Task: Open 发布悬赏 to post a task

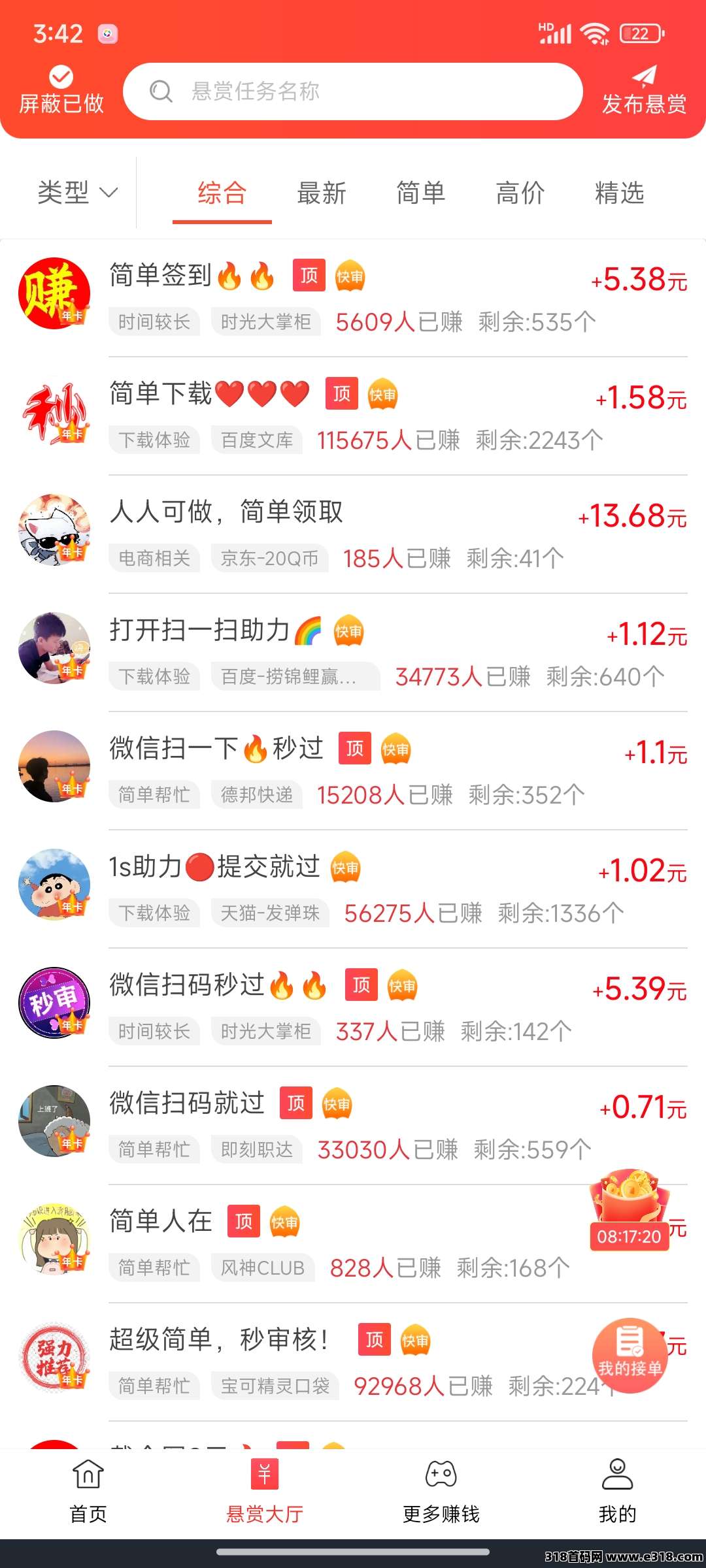Action: (644, 91)
